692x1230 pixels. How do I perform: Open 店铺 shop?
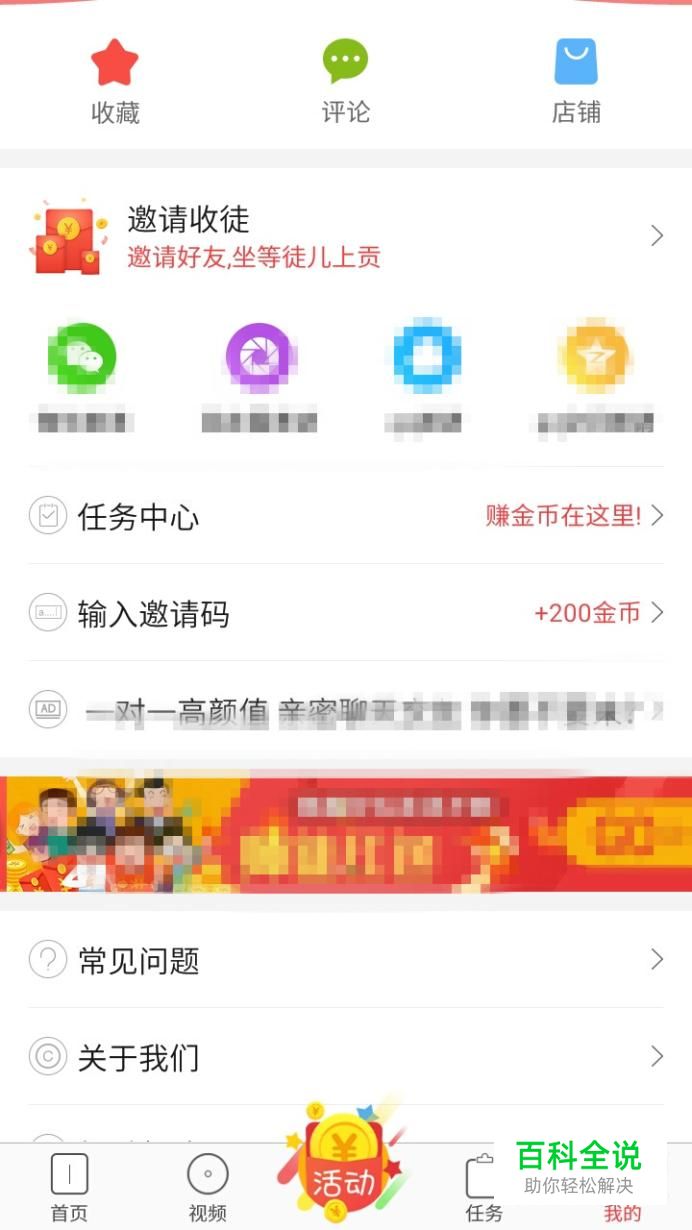point(576,82)
